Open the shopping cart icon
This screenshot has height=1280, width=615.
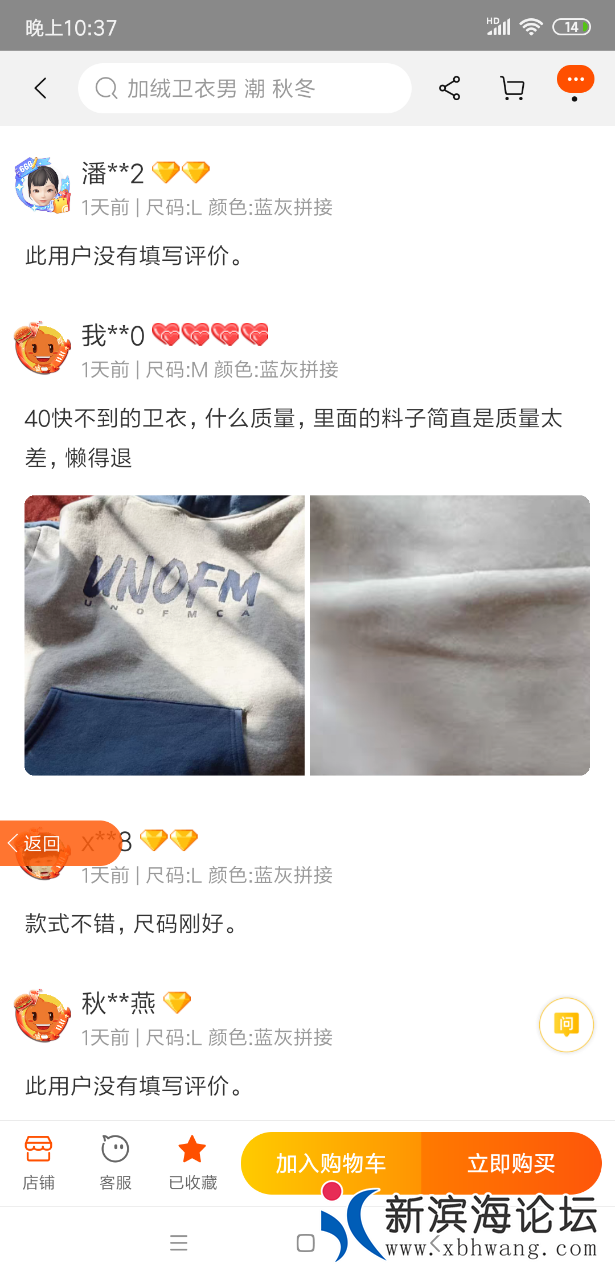coord(512,88)
